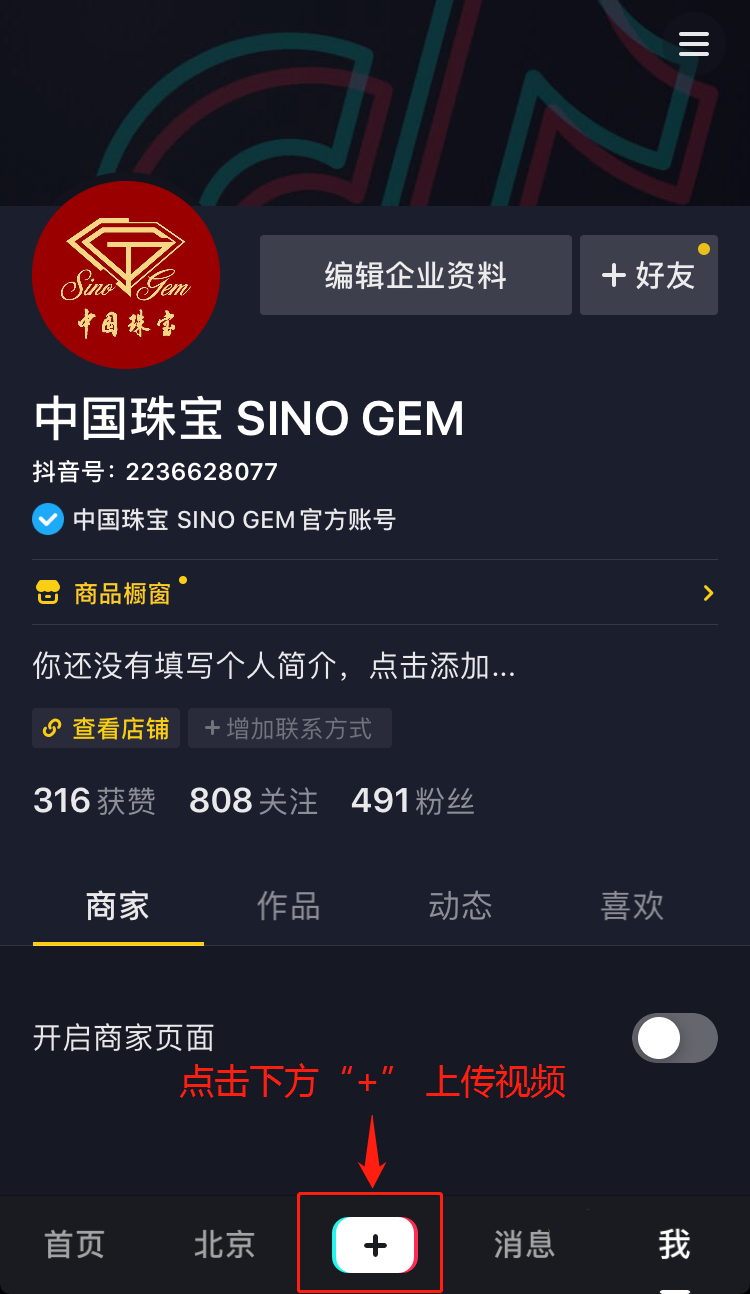Switch to 喜欢 tab
750x1294 pixels.
coord(632,906)
